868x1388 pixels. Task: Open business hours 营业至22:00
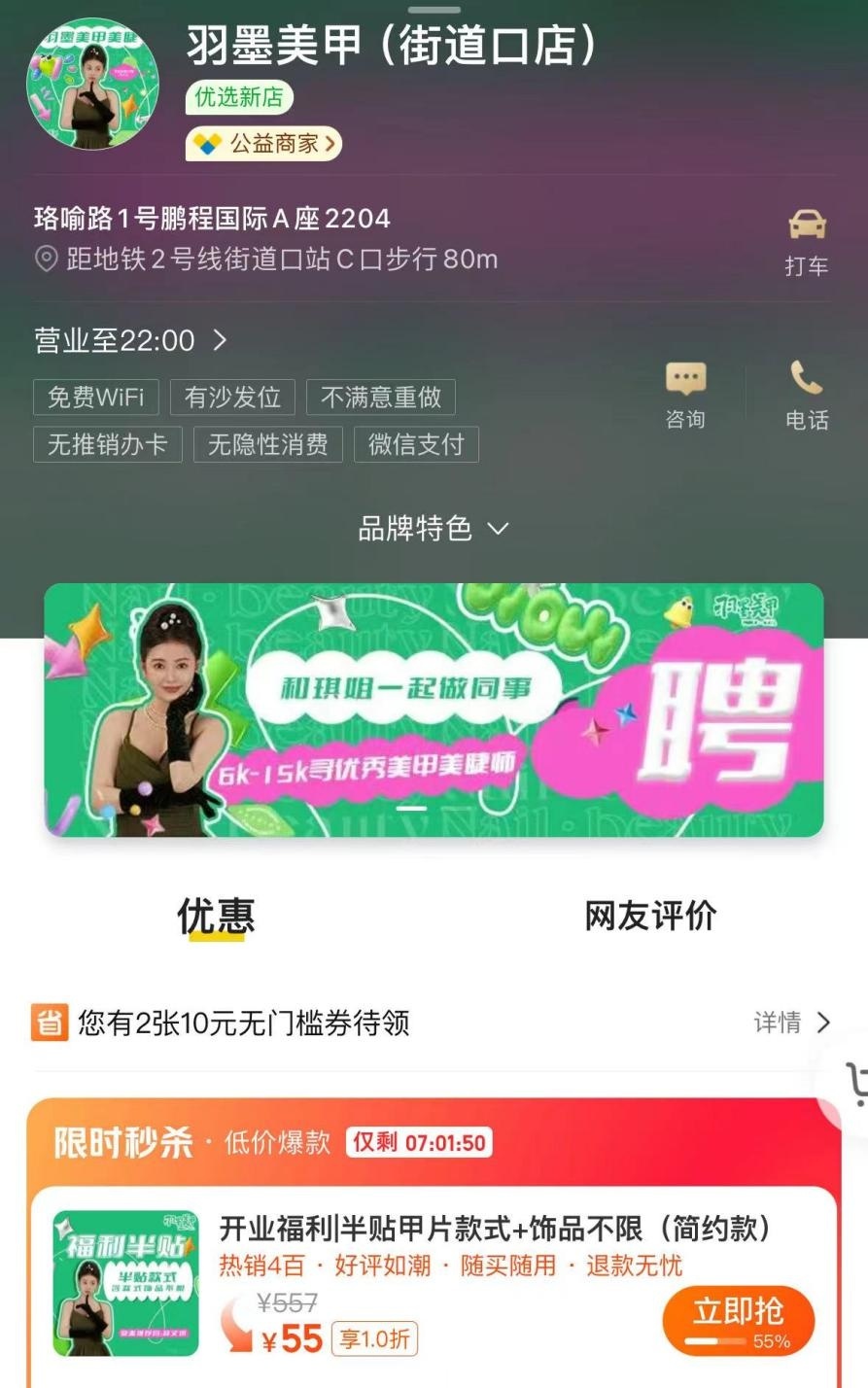tap(130, 340)
